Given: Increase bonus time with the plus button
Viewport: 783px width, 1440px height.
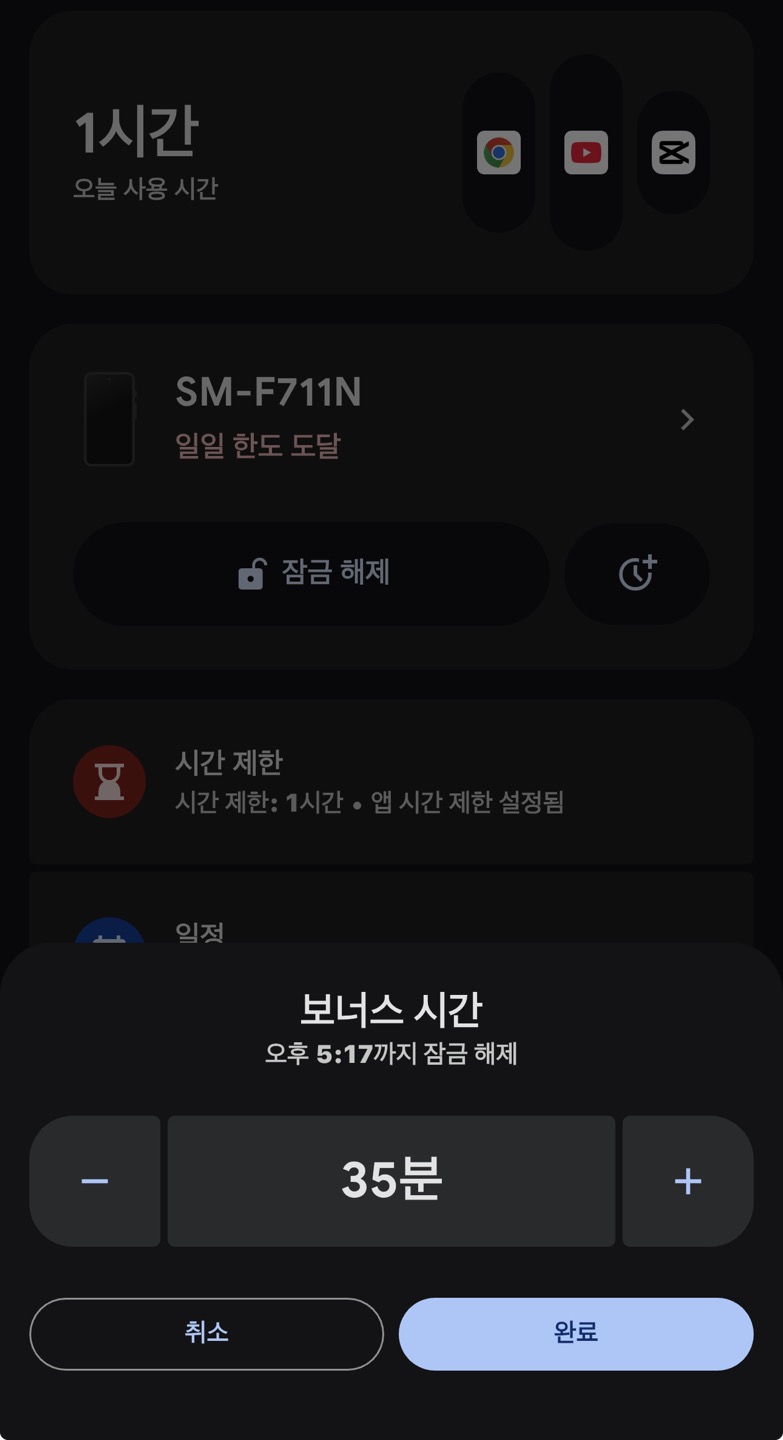Looking at the screenshot, I should click(x=688, y=1181).
